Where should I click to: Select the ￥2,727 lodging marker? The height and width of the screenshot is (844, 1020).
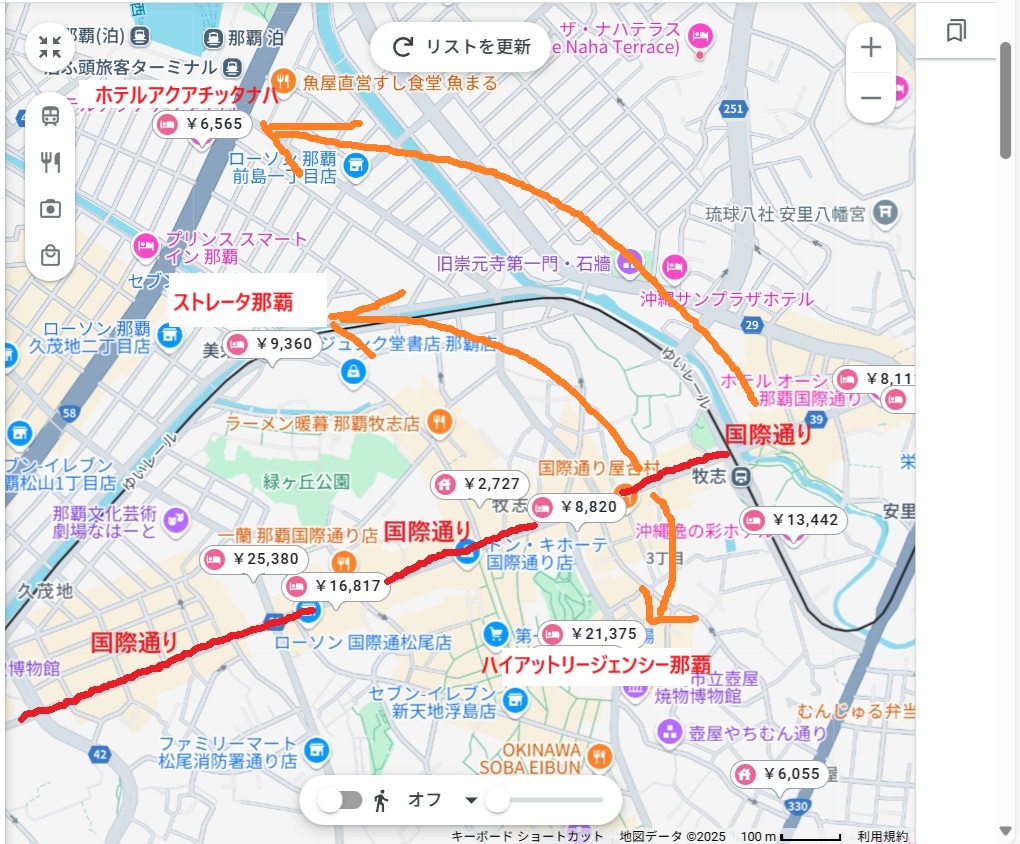pos(480,484)
